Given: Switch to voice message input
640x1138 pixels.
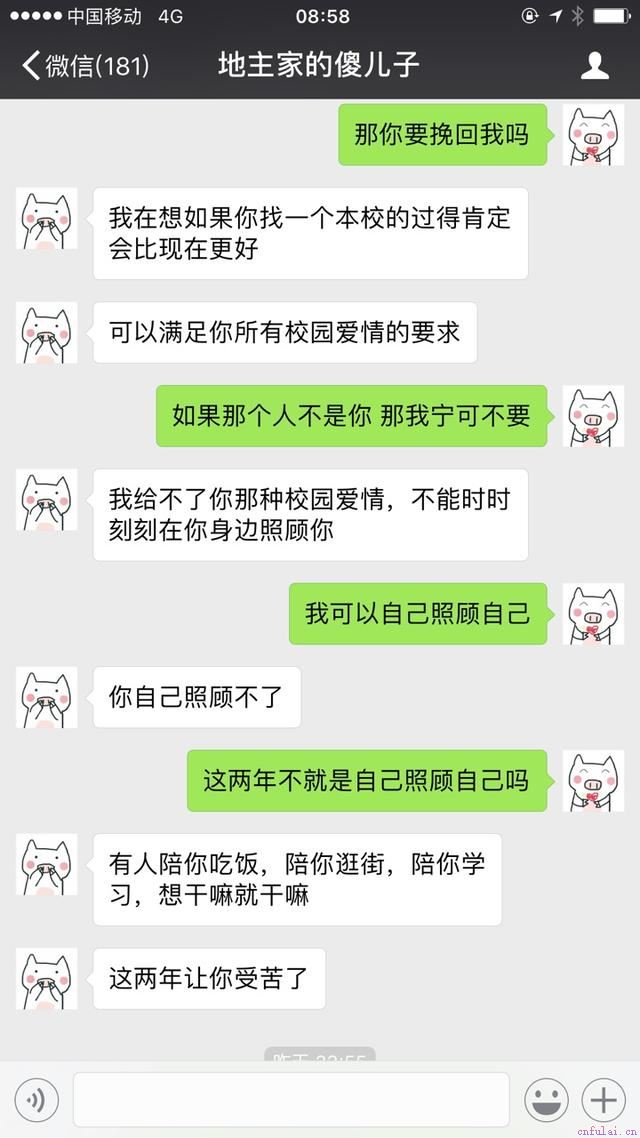Looking at the screenshot, I should [37, 1101].
